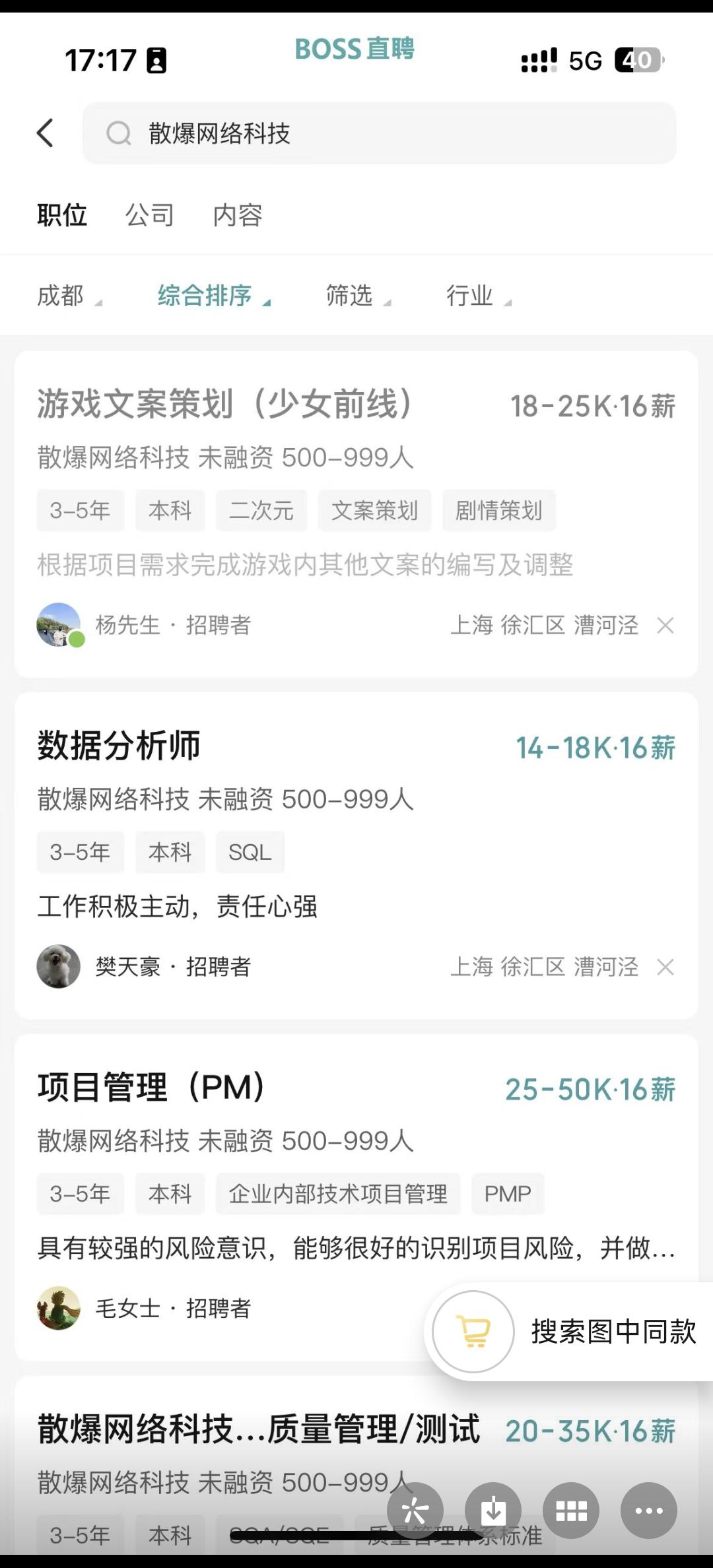Image resolution: width=713 pixels, height=1568 pixels.
Task: Tap the search field with 散爆网络科技
Action: pos(379,133)
